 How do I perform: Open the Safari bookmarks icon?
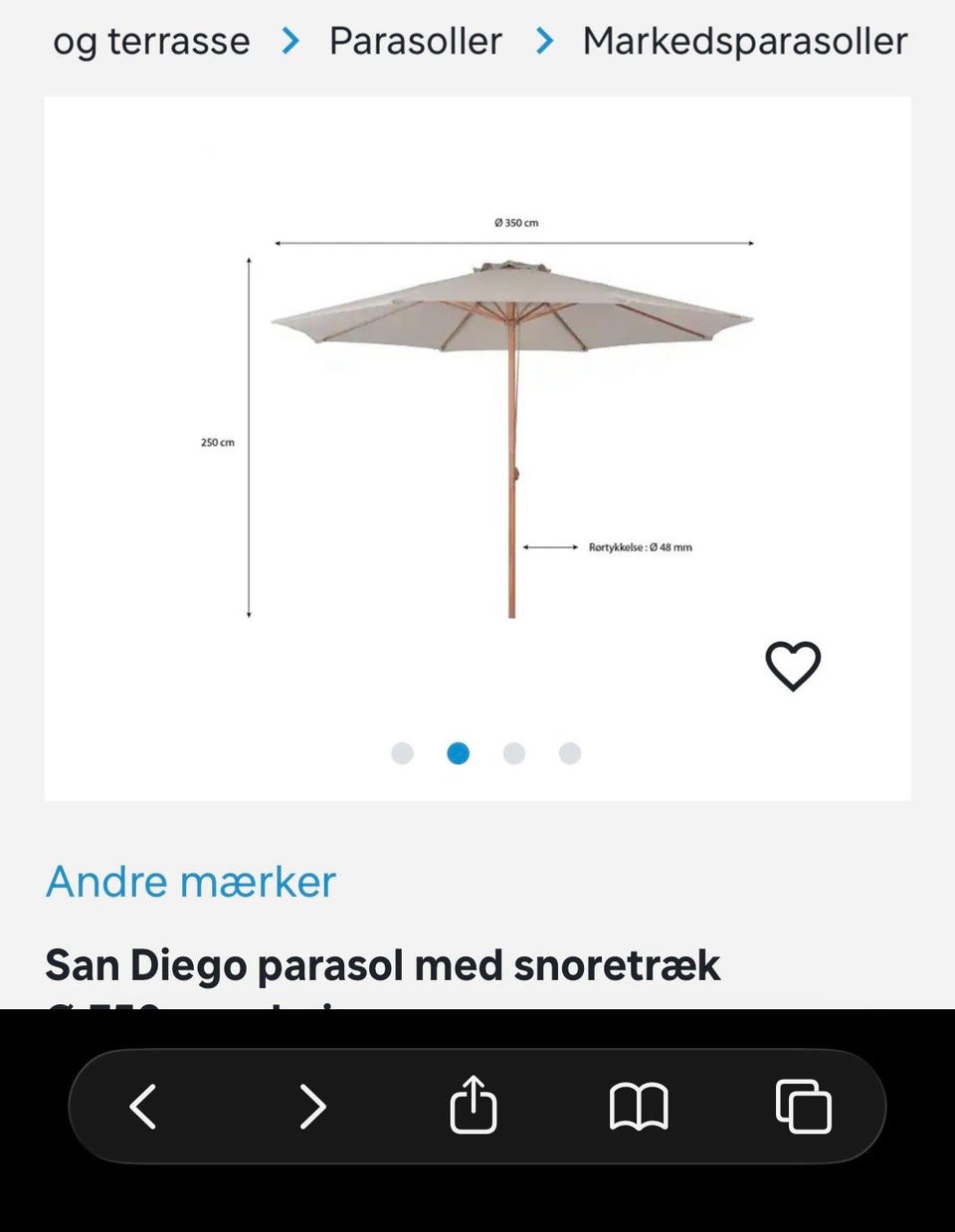click(640, 1106)
